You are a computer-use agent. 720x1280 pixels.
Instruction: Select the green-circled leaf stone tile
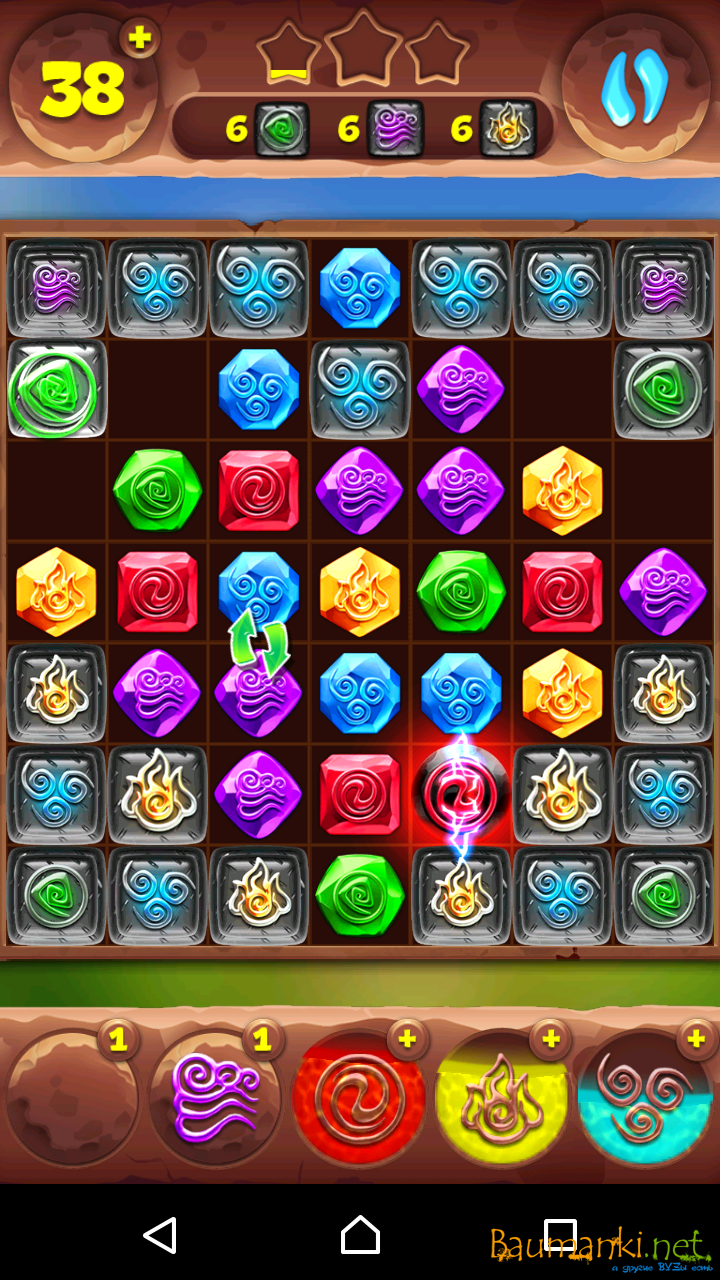[x=55, y=391]
